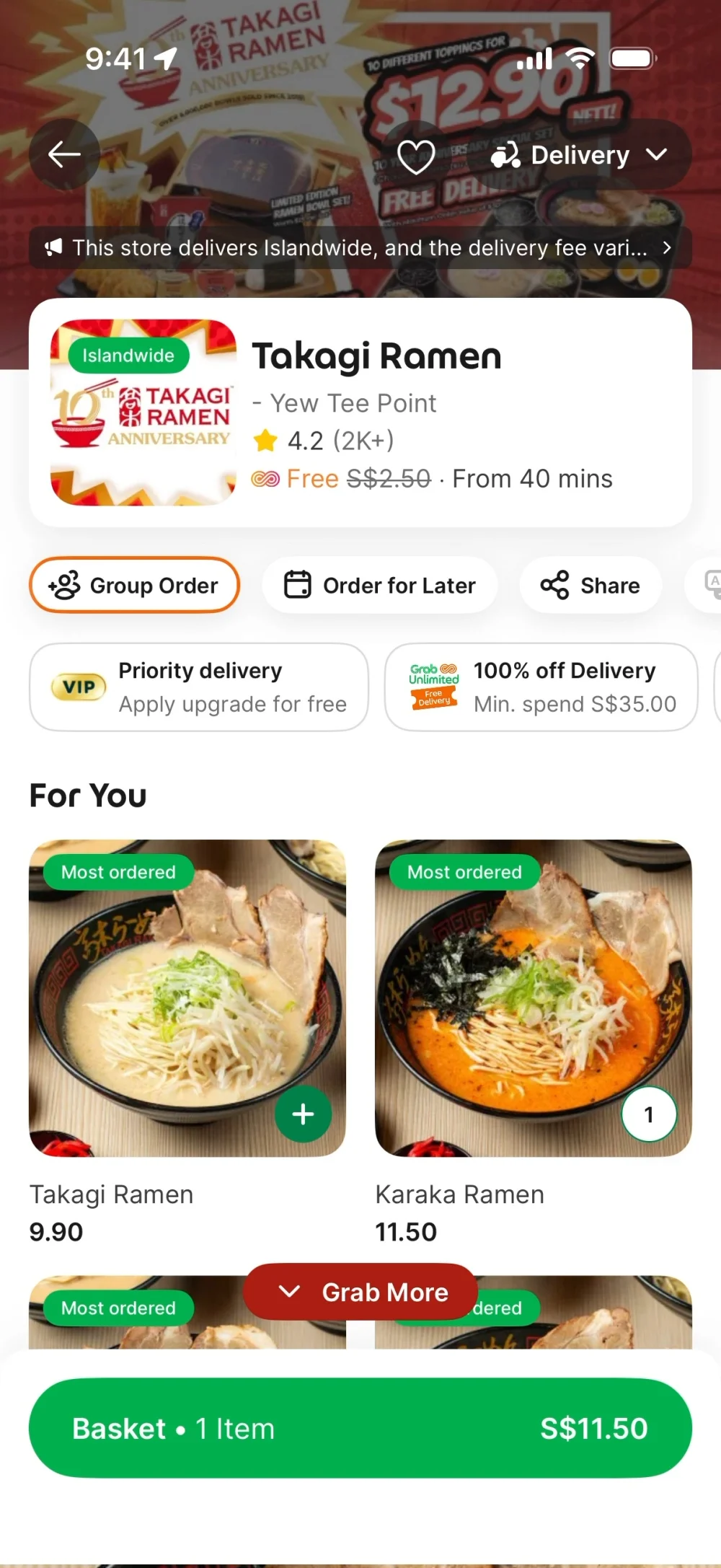Start a Group Order
Image resolution: width=721 pixels, height=1568 pixels.
134,585
